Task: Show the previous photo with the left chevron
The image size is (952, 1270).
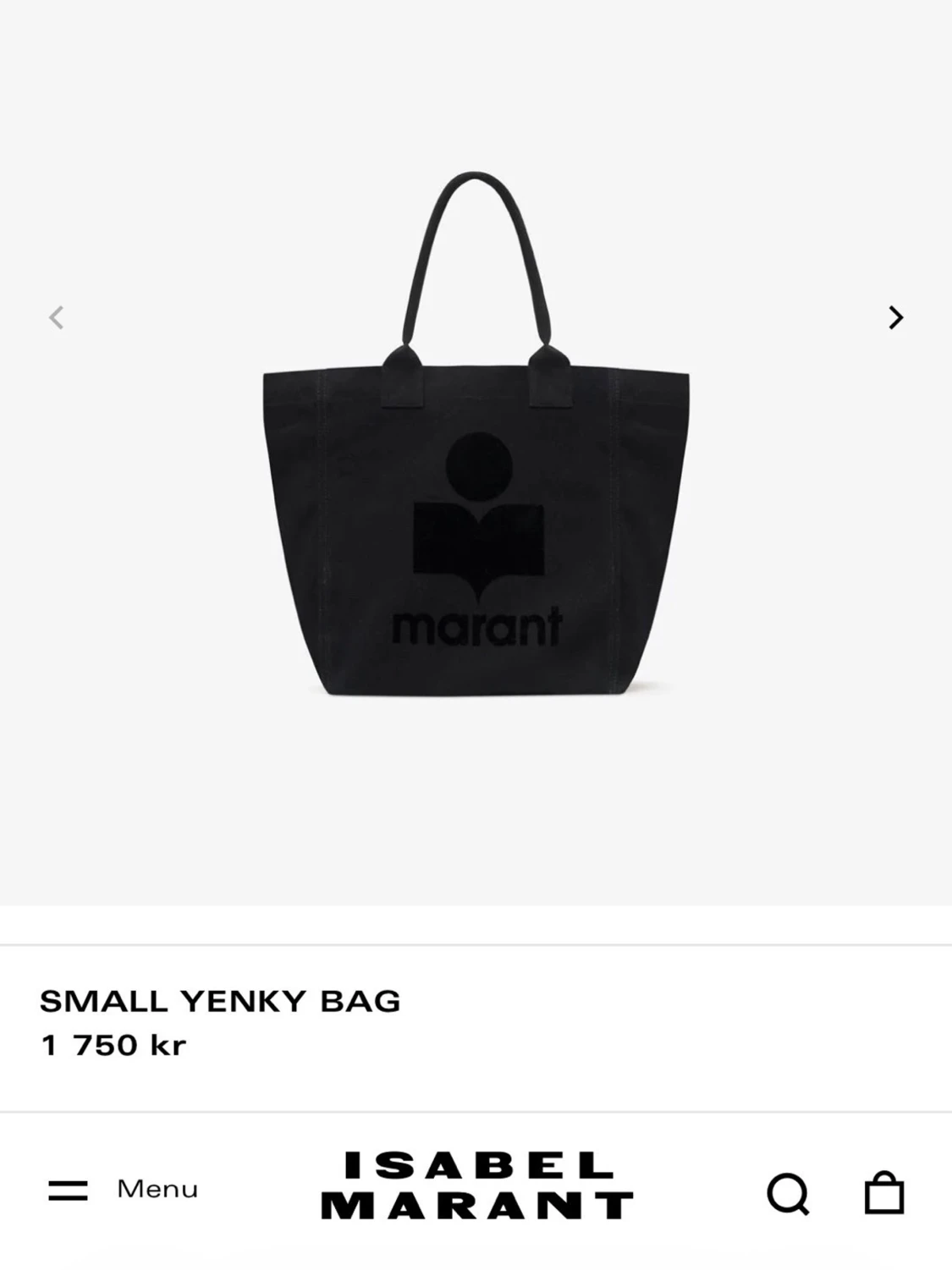Action: 57,319
